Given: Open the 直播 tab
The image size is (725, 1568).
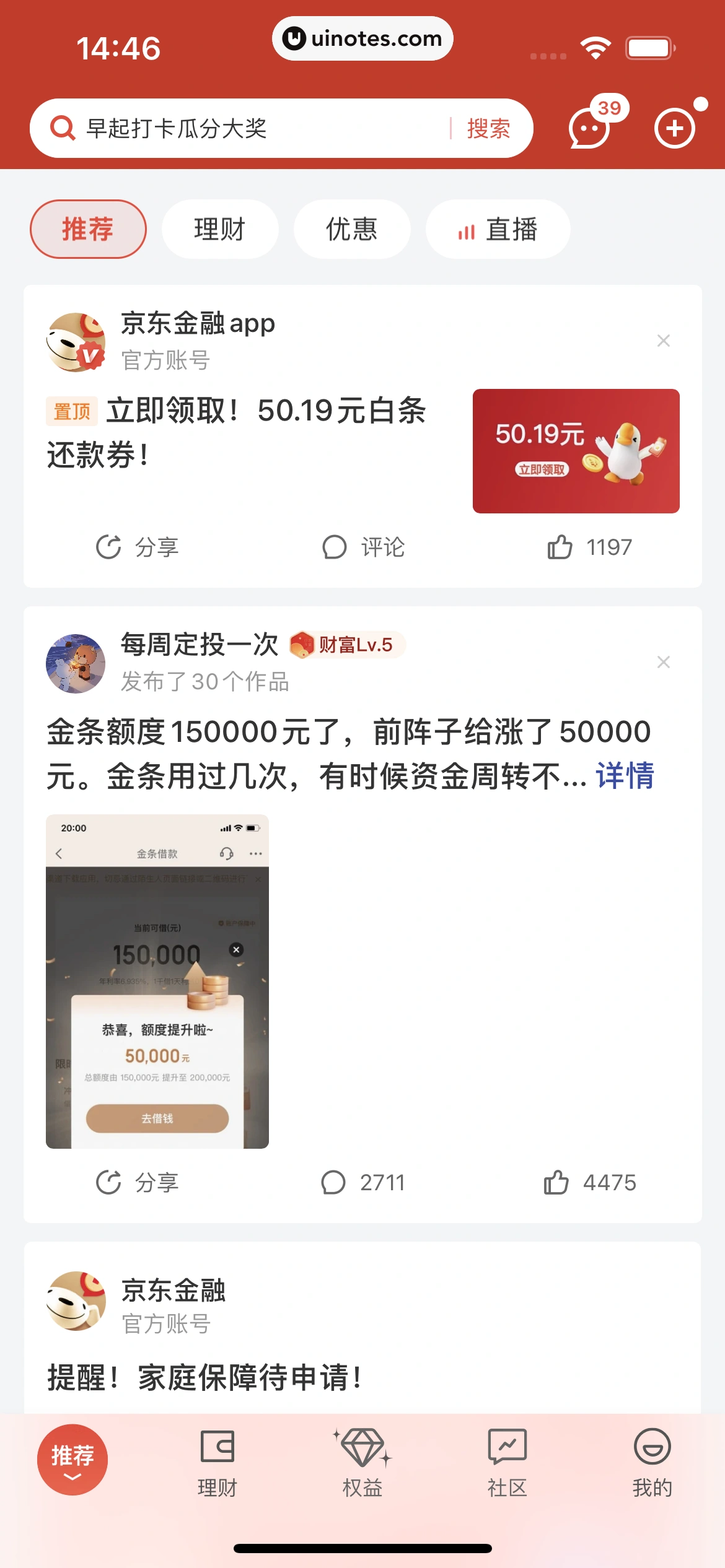Looking at the screenshot, I should (x=498, y=229).
